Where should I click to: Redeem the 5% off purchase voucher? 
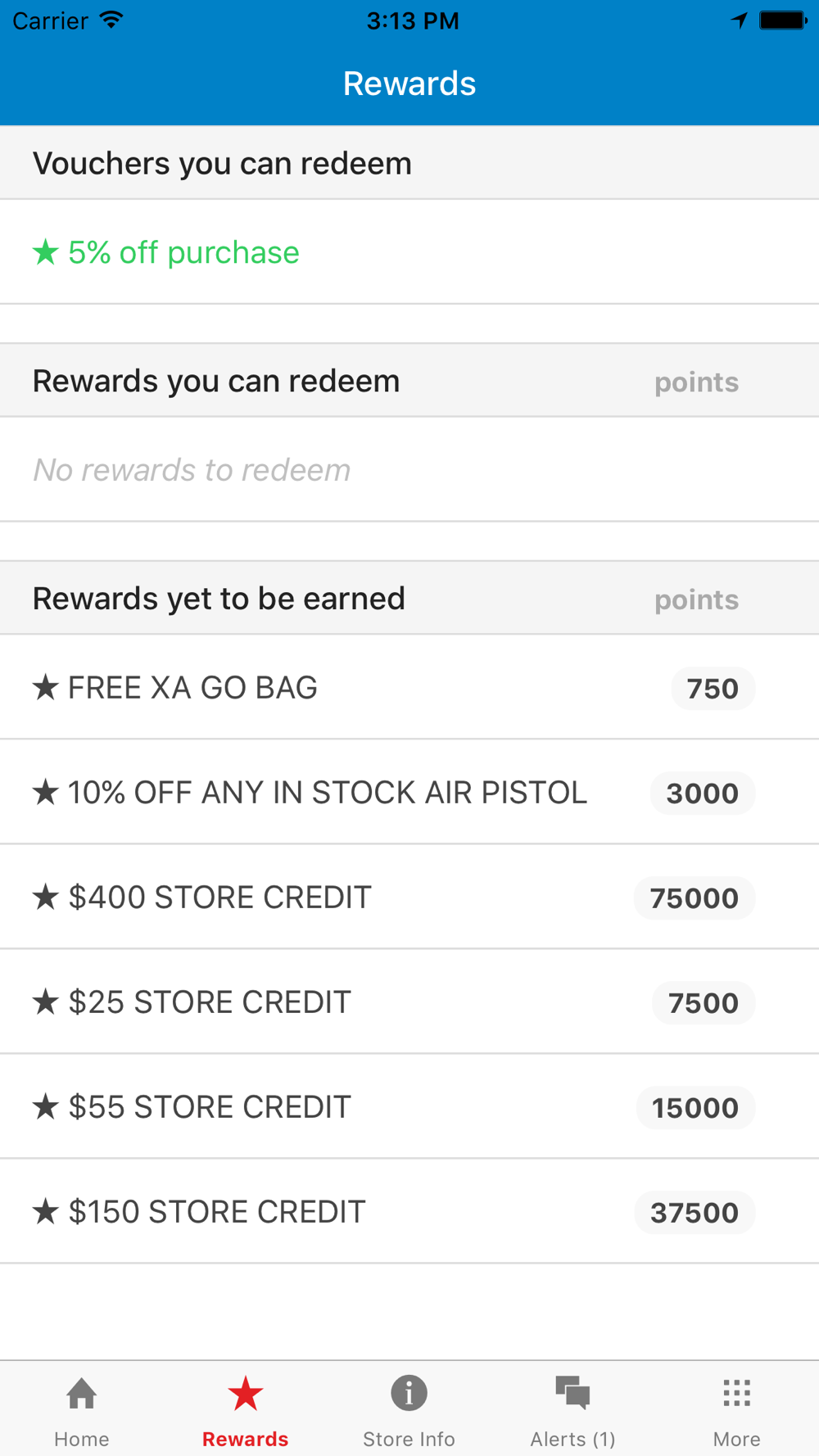409,252
